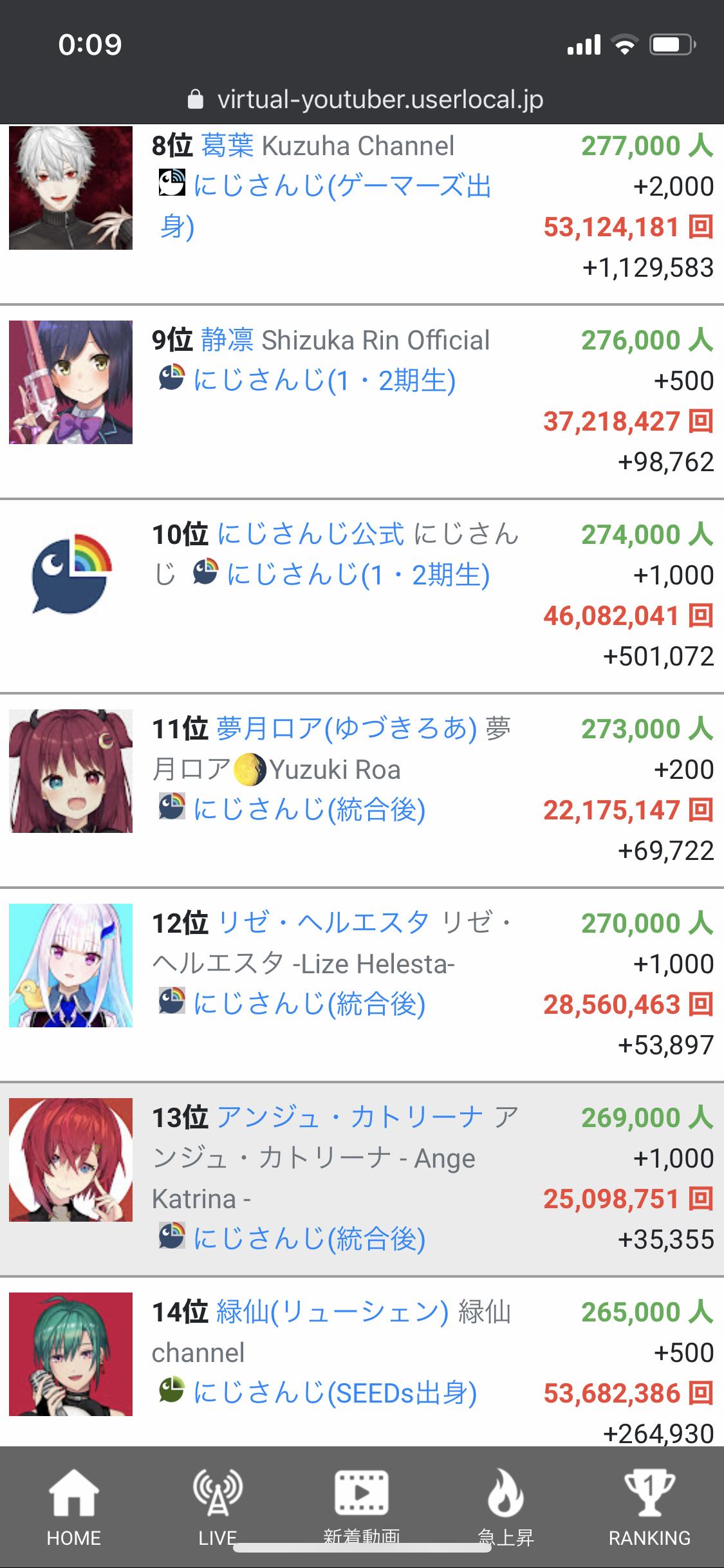
Task: Tap Yuzuki Roa's avatar thumbnail
Action: pos(71,771)
